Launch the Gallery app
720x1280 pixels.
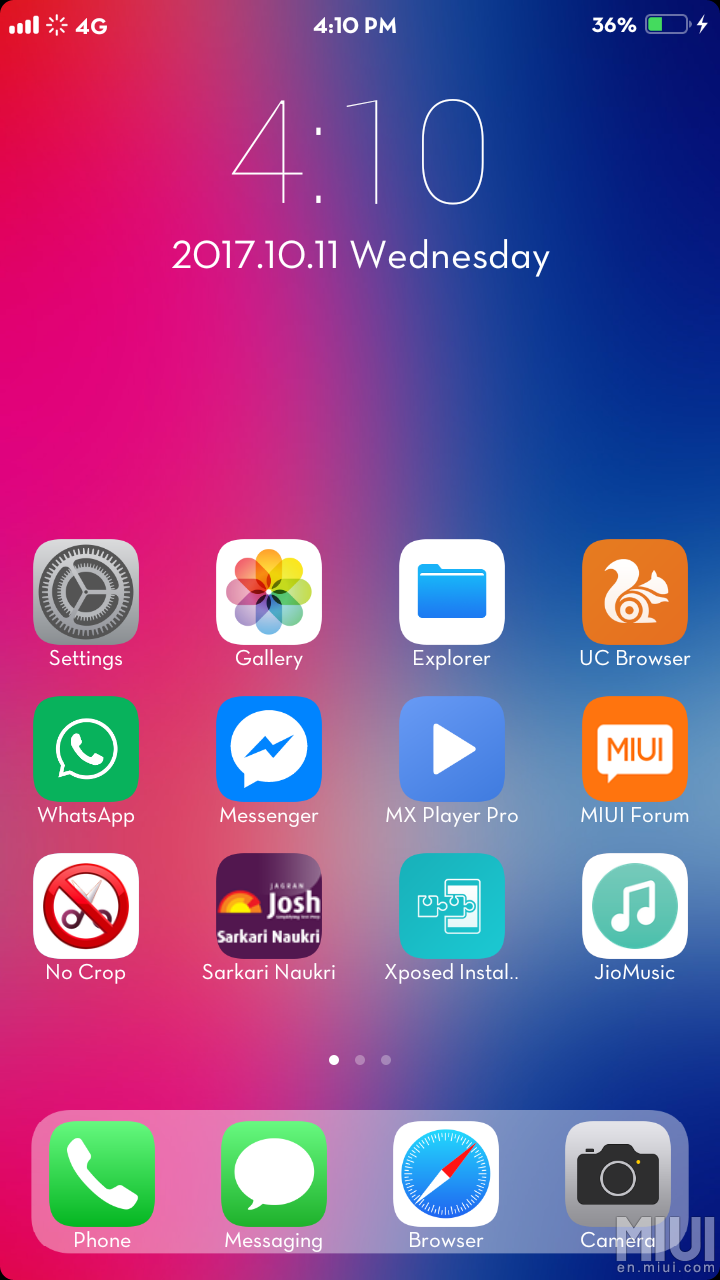(x=269, y=591)
